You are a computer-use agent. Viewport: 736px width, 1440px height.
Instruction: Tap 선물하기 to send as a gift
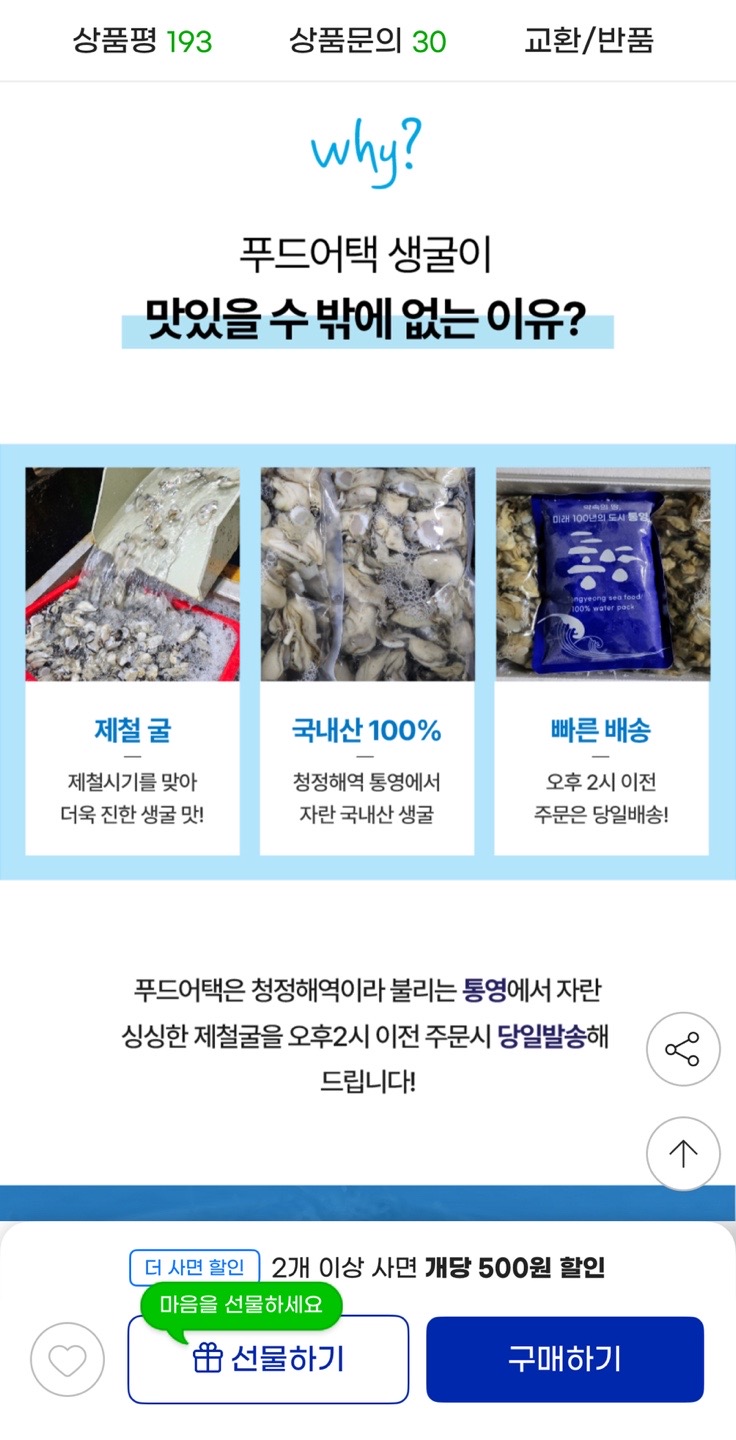pyautogui.click(x=268, y=1359)
